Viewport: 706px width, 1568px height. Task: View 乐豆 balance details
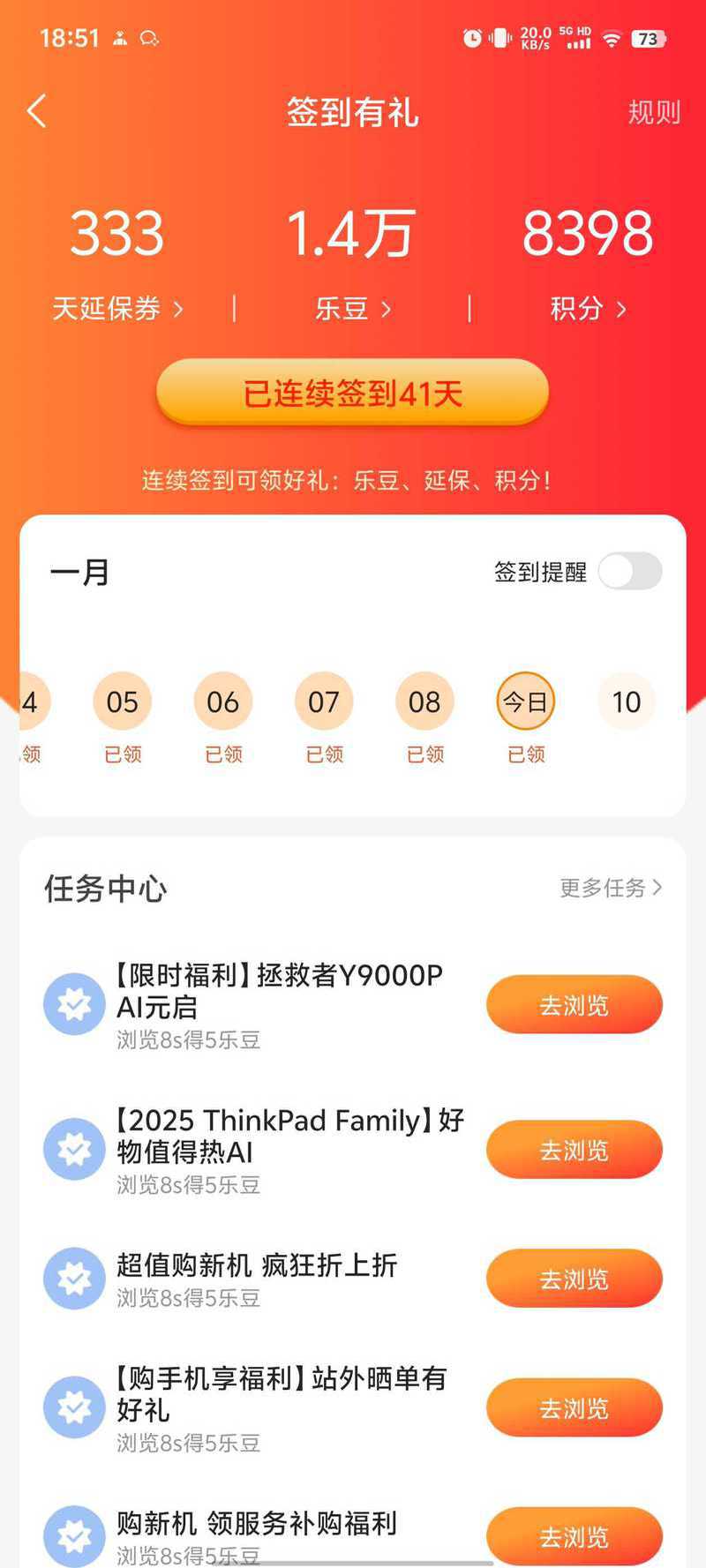(x=352, y=308)
